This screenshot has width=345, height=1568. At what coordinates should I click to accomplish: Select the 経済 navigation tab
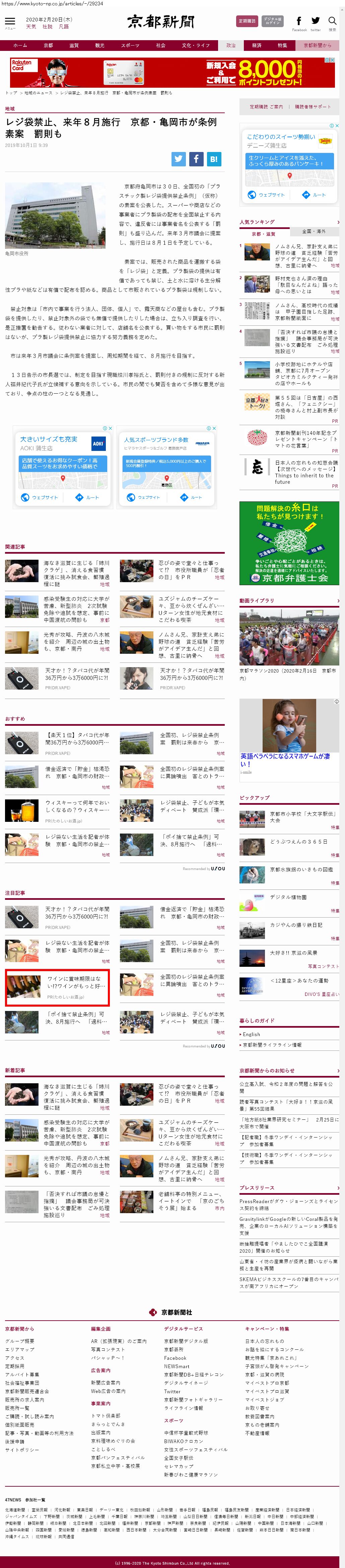tap(257, 46)
